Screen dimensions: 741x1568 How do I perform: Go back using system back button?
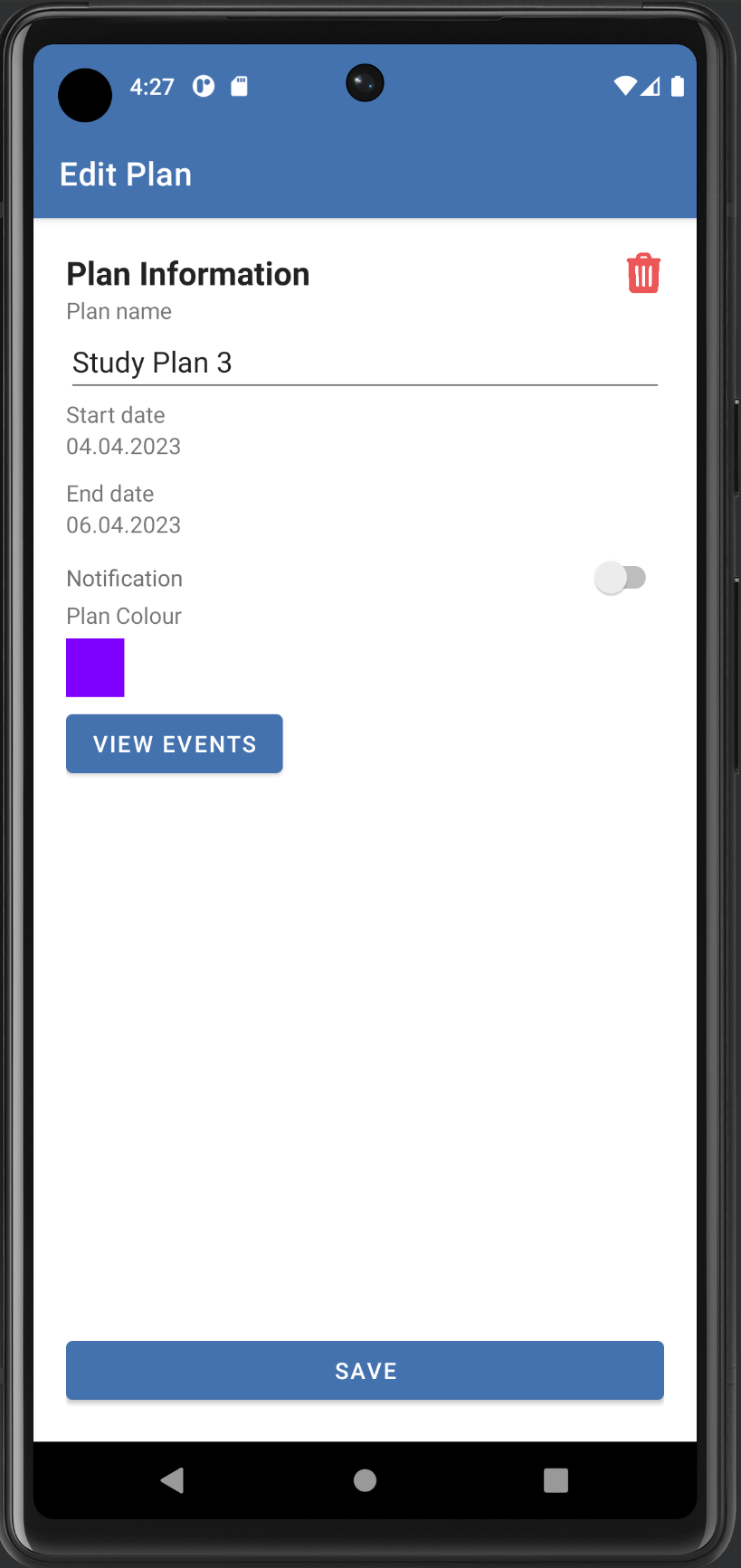tap(172, 1480)
